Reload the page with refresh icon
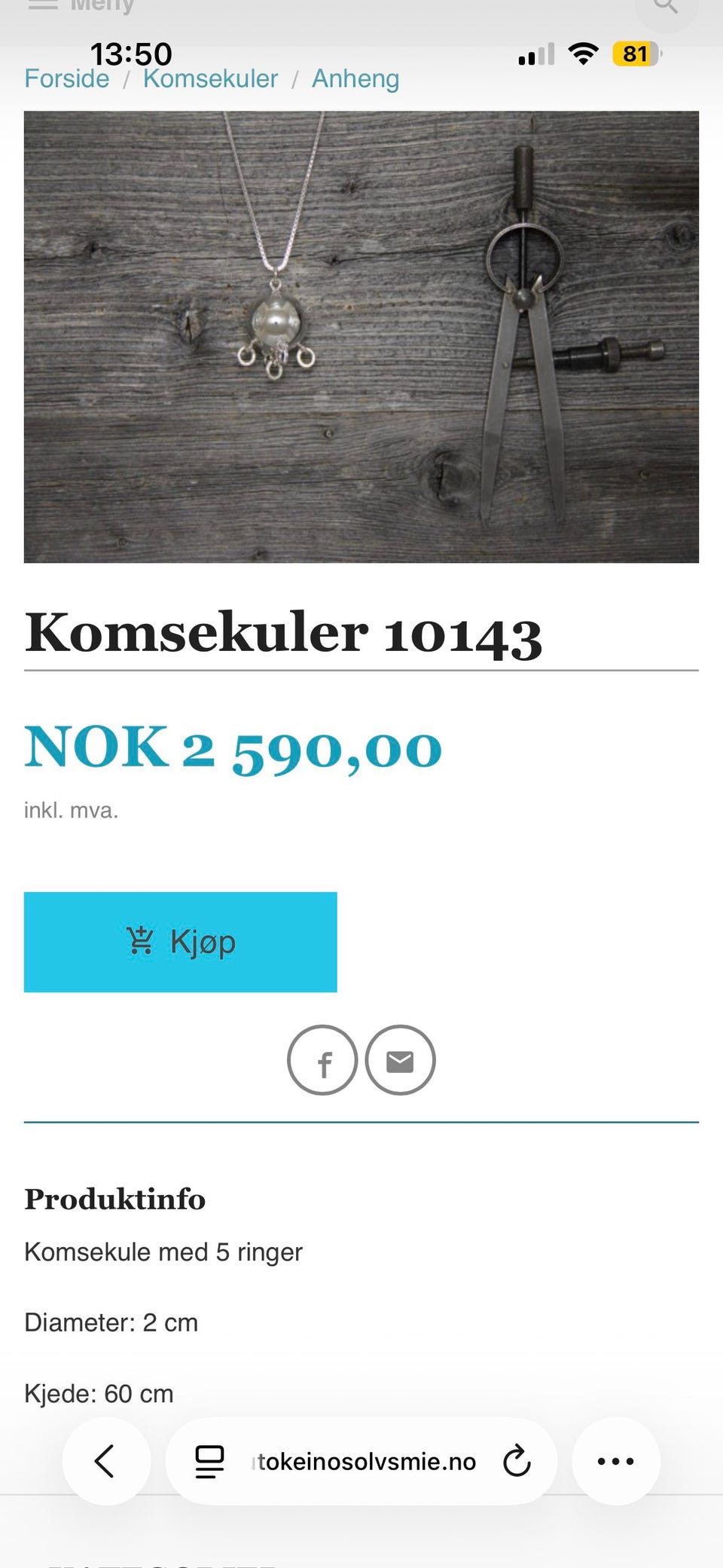The width and height of the screenshot is (723, 1568). coord(516,1460)
